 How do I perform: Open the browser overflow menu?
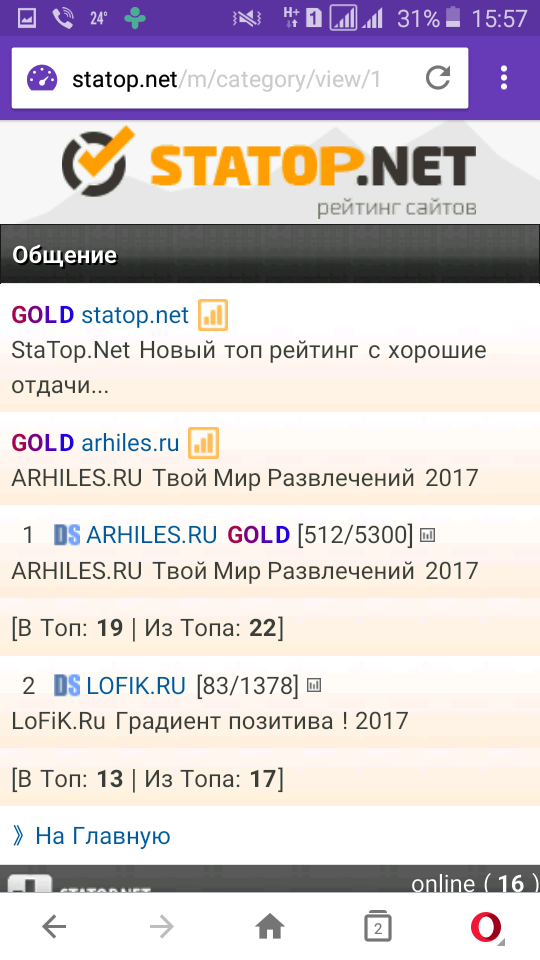pyautogui.click(x=504, y=78)
